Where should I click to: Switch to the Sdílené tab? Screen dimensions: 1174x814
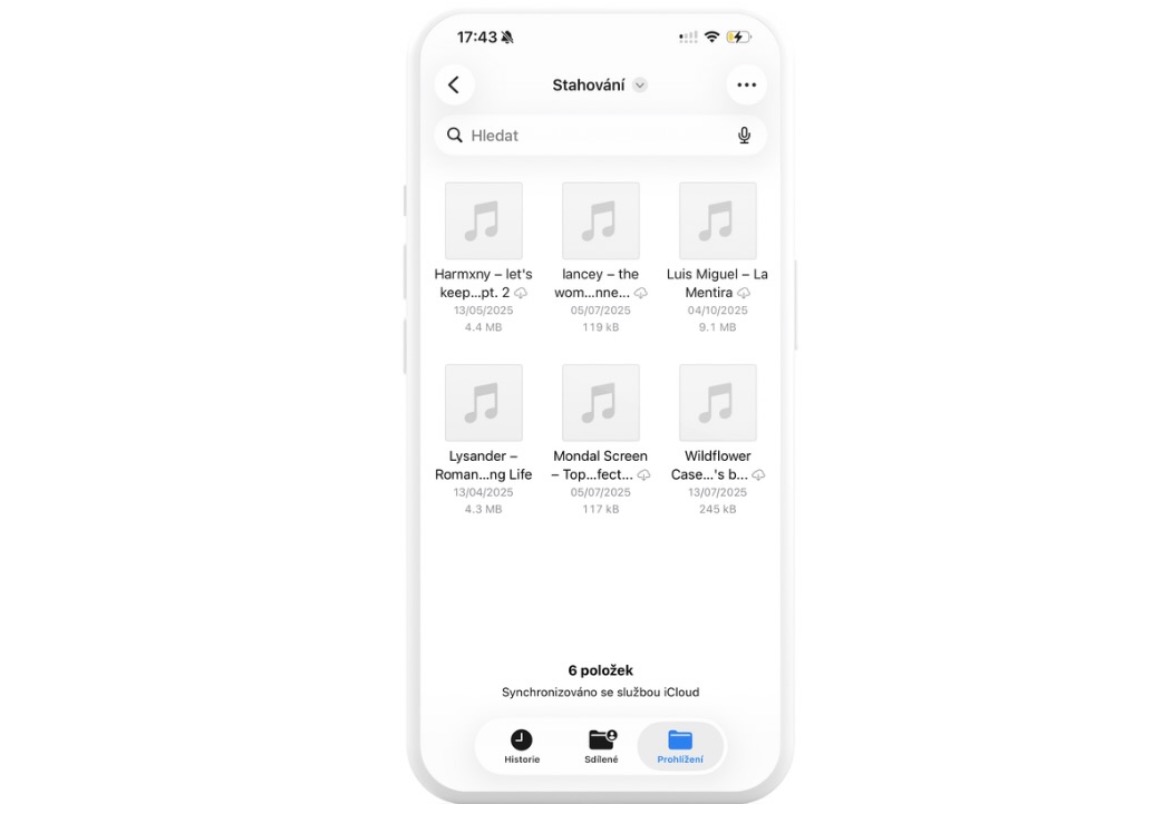click(601, 747)
